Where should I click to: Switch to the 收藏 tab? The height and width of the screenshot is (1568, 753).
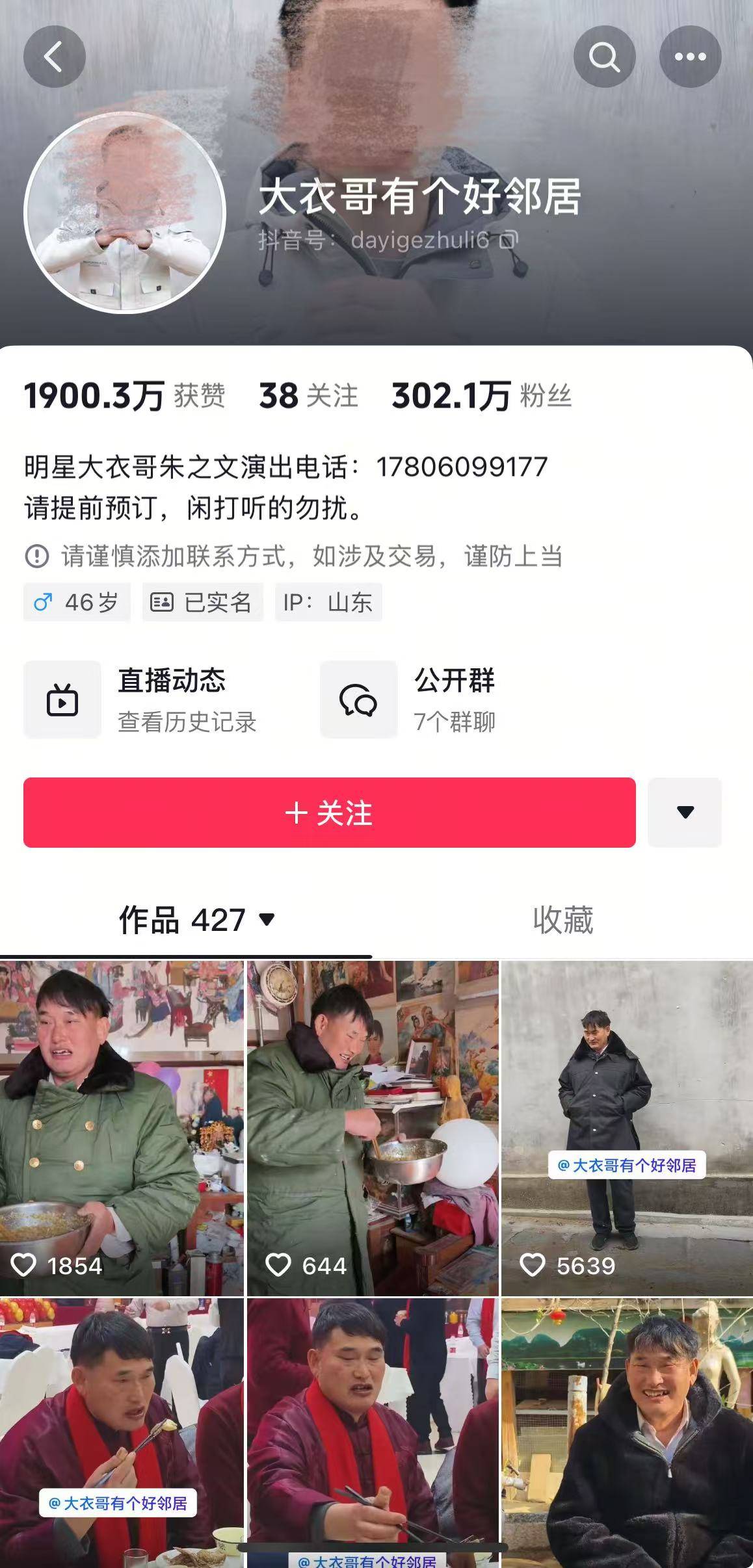click(x=562, y=920)
